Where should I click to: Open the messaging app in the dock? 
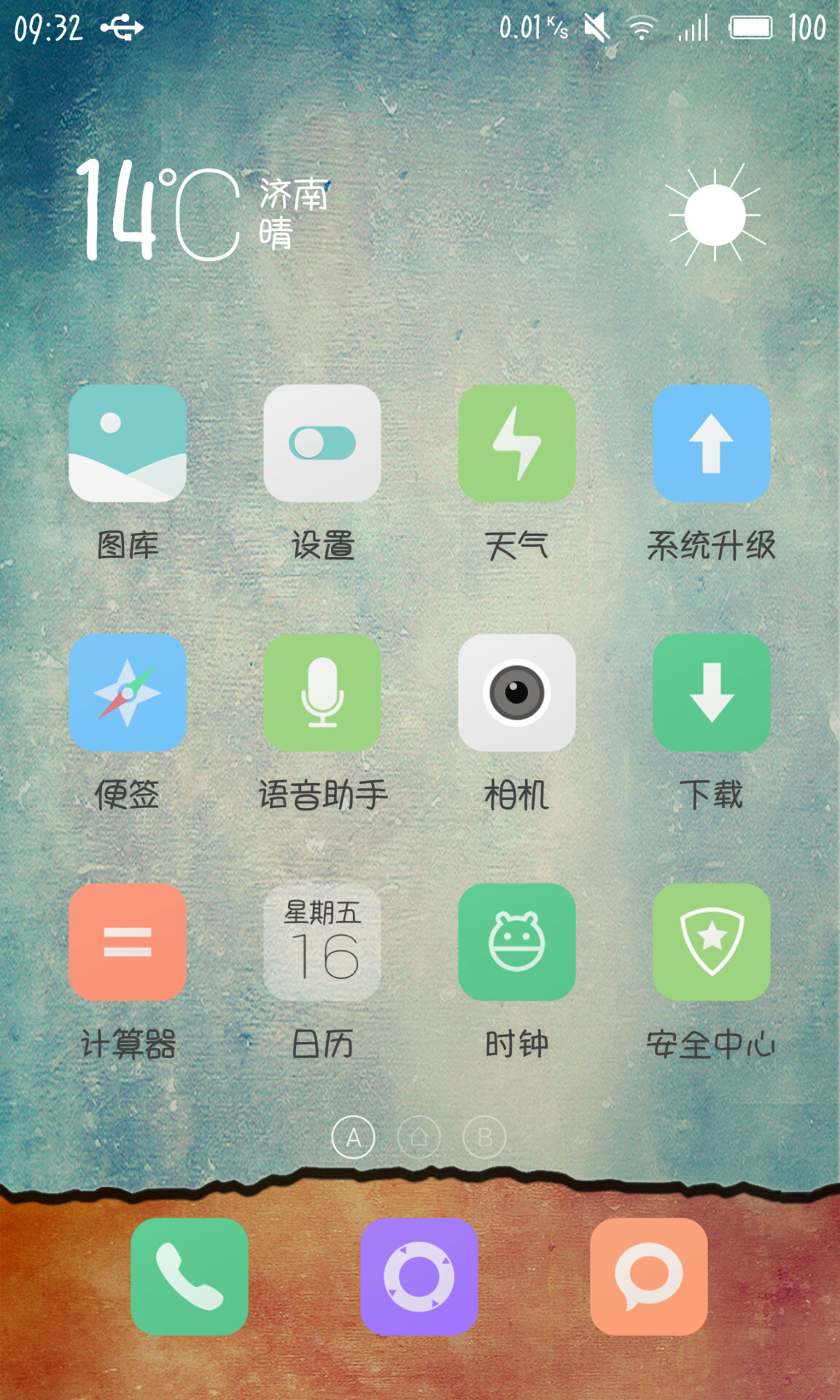click(x=649, y=1276)
